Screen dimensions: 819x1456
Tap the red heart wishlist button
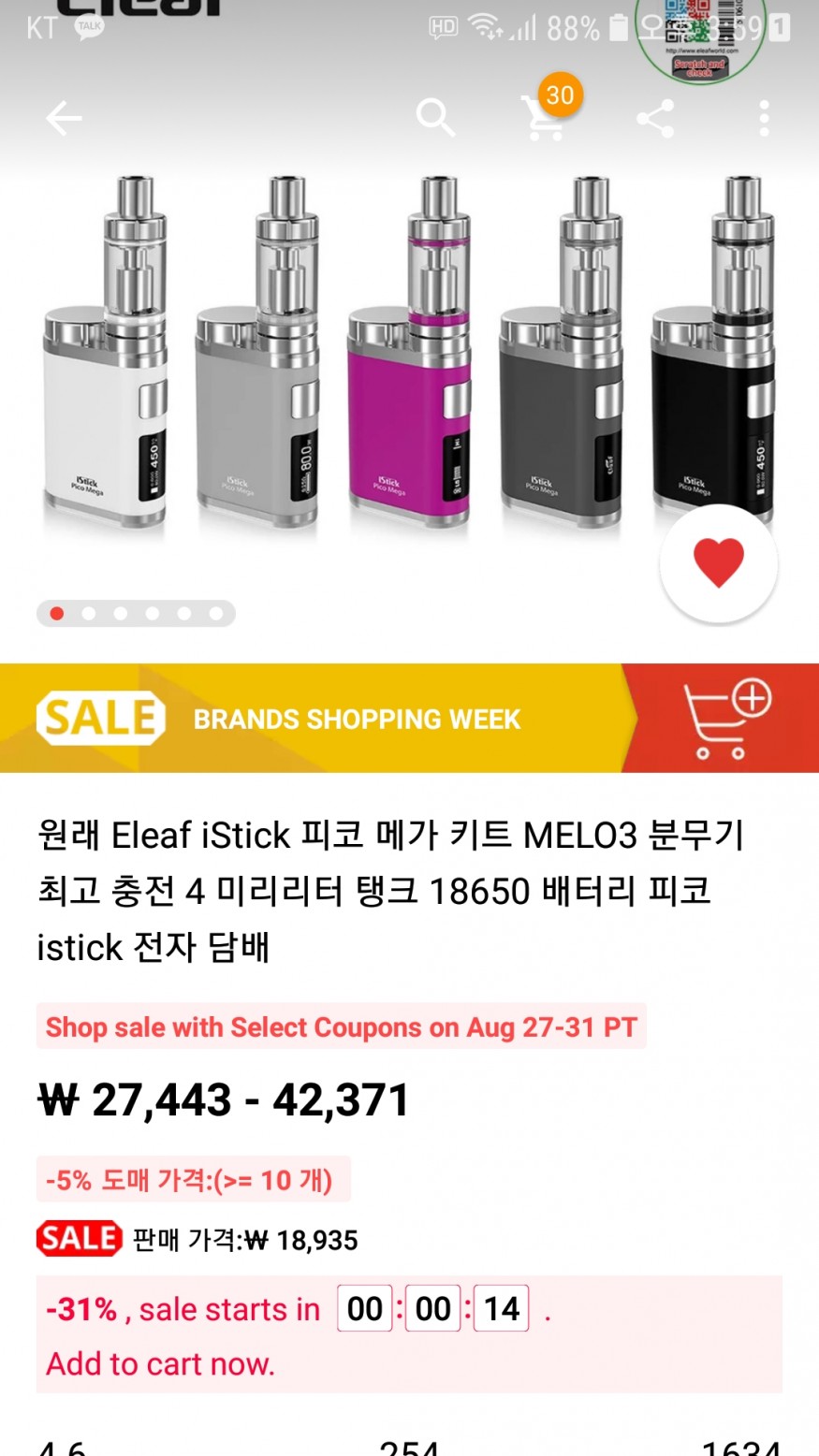[718, 563]
